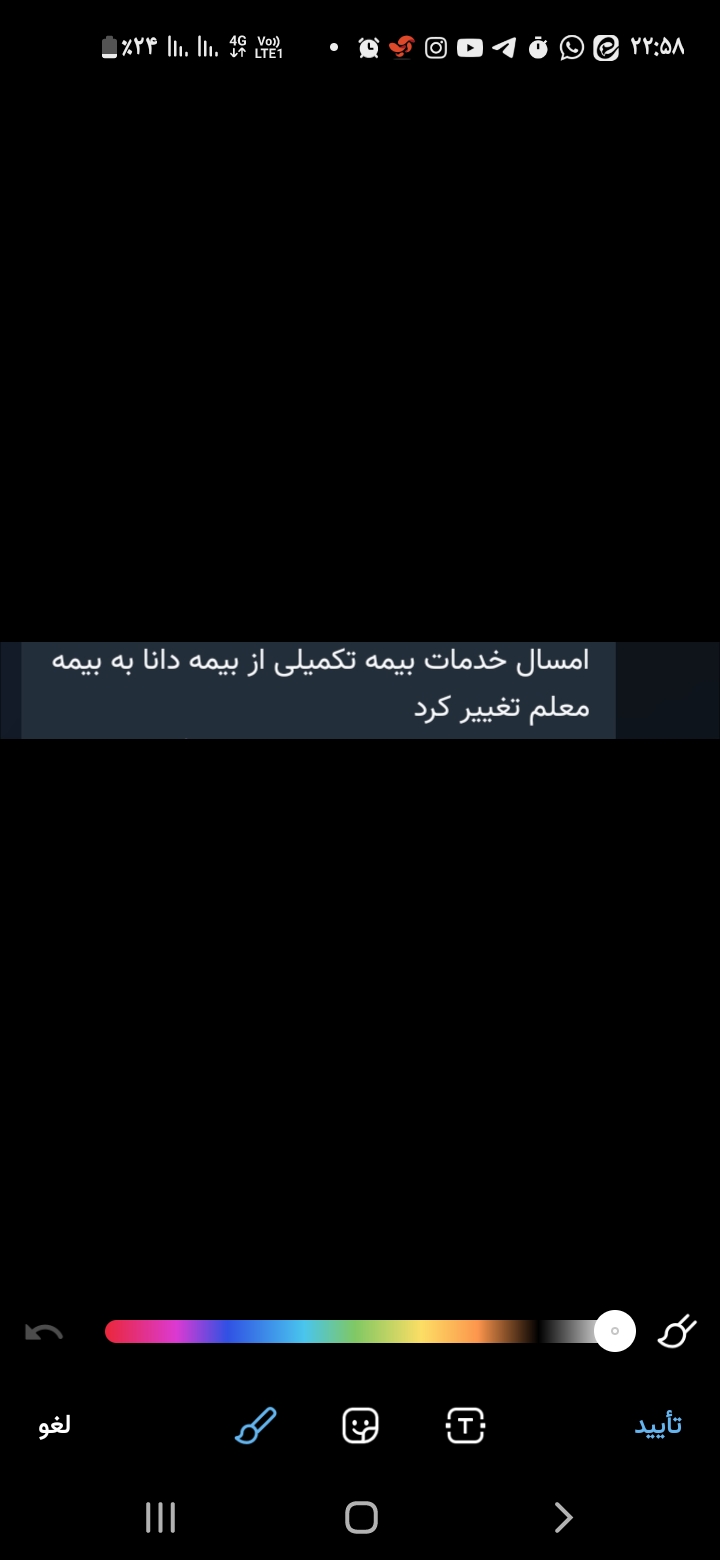Confirm the edit with تأیید
Image resolution: width=720 pixels, height=1560 pixels.
(x=658, y=1425)
